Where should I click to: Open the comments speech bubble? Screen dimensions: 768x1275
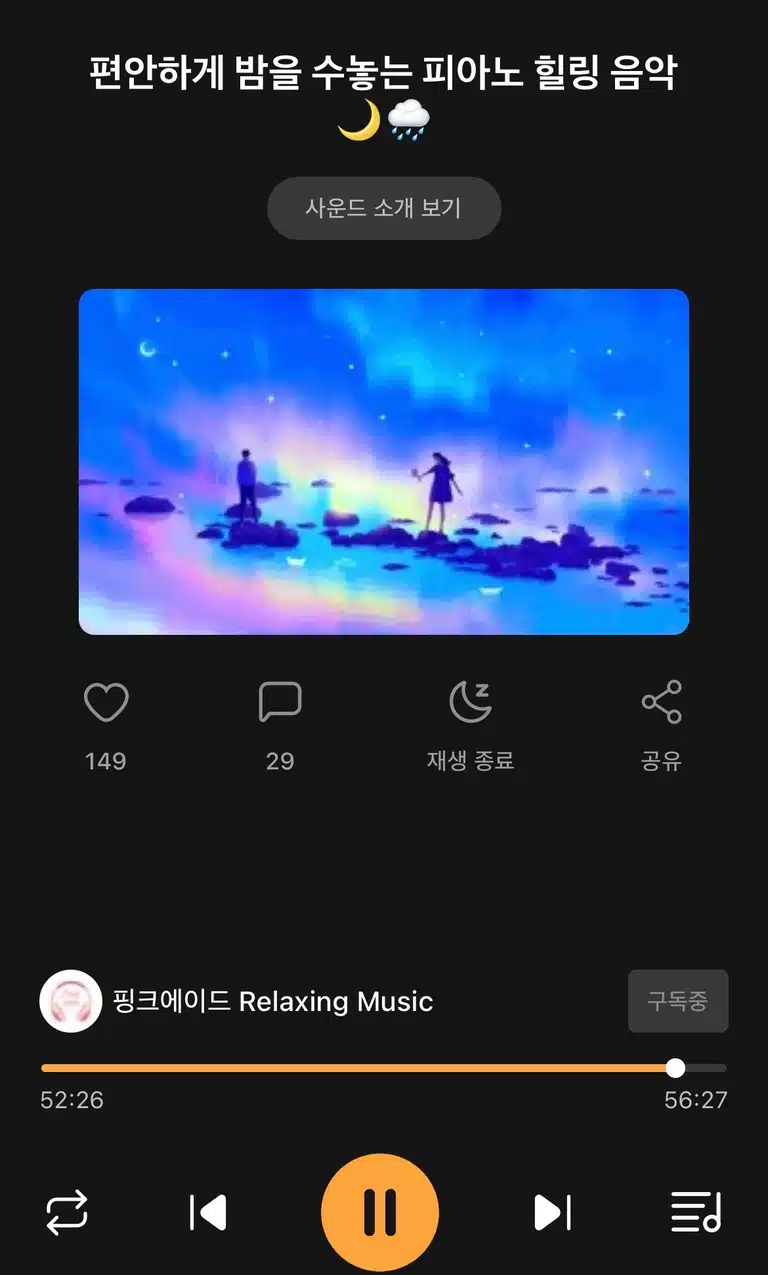pos(280,702)
